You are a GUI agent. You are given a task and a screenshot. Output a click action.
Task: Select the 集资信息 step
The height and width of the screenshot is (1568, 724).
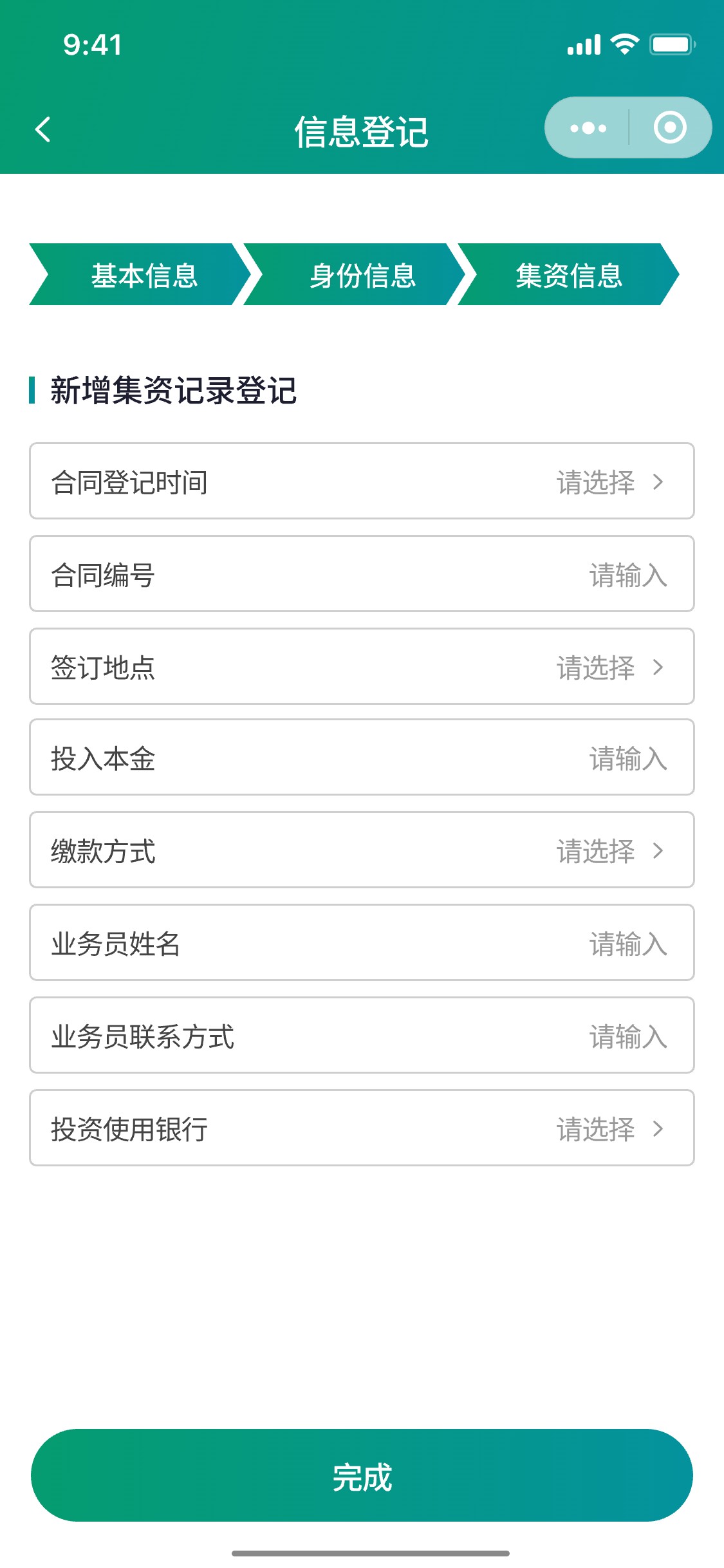(x=569, y=275)
